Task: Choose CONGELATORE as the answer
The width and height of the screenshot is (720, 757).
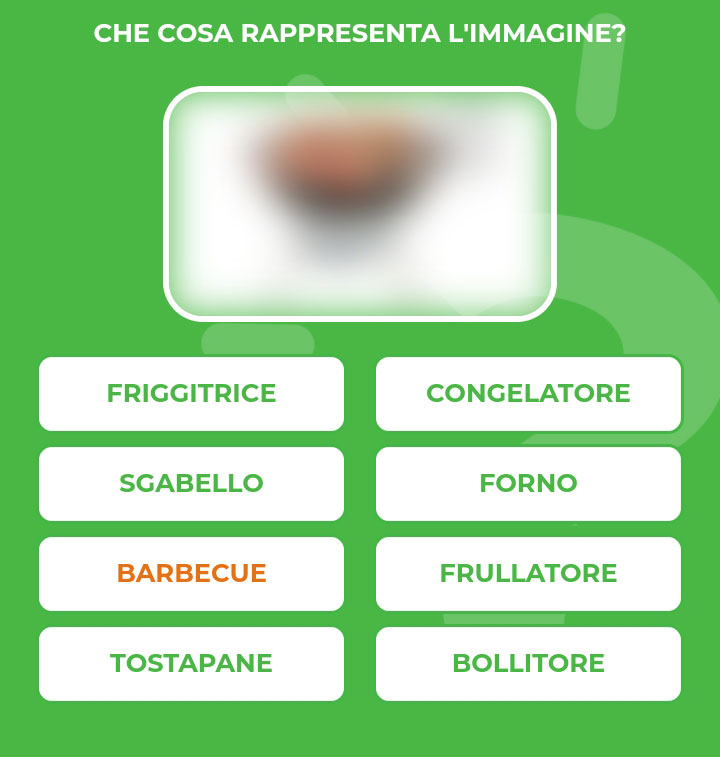Action: (x=528, y=393)
